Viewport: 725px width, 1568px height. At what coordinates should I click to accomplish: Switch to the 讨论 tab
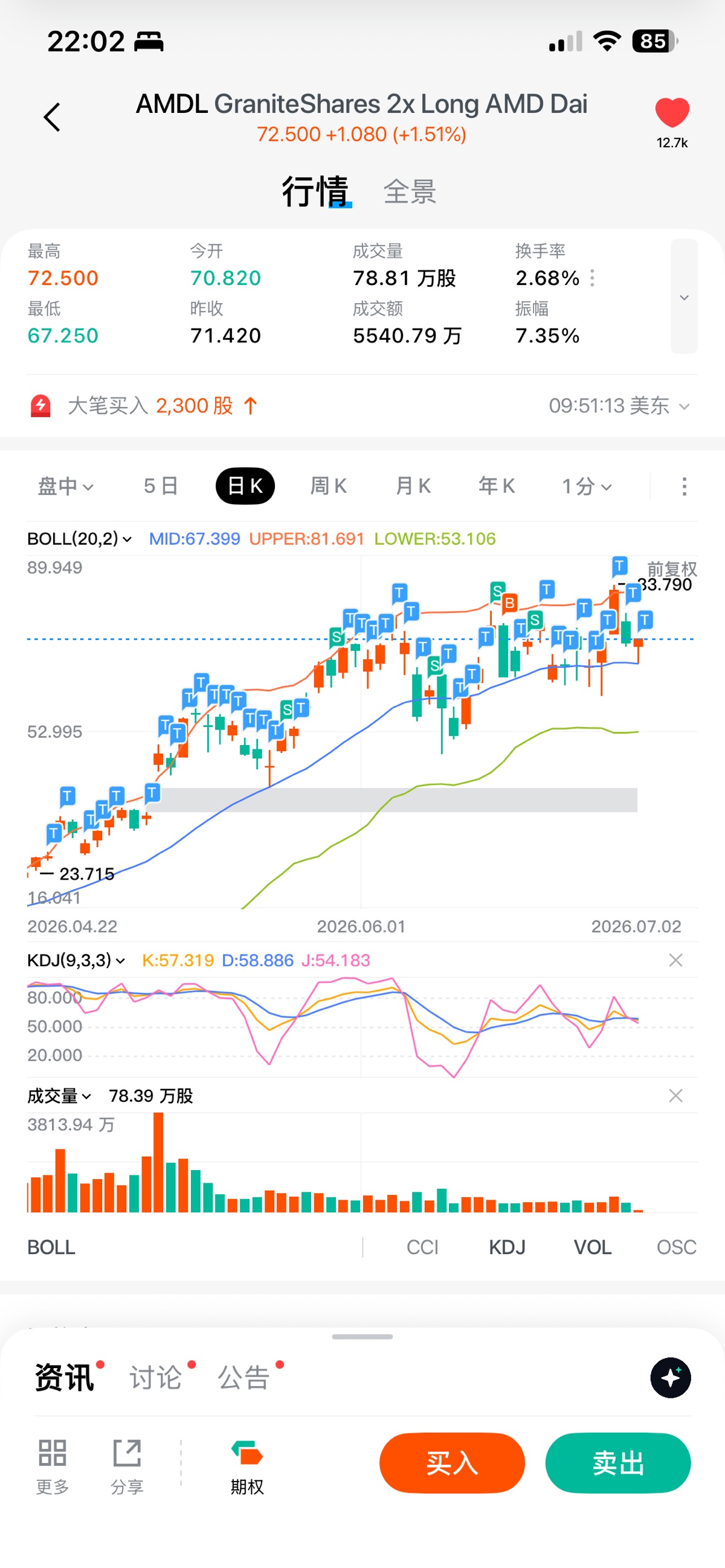(156, 1377)
